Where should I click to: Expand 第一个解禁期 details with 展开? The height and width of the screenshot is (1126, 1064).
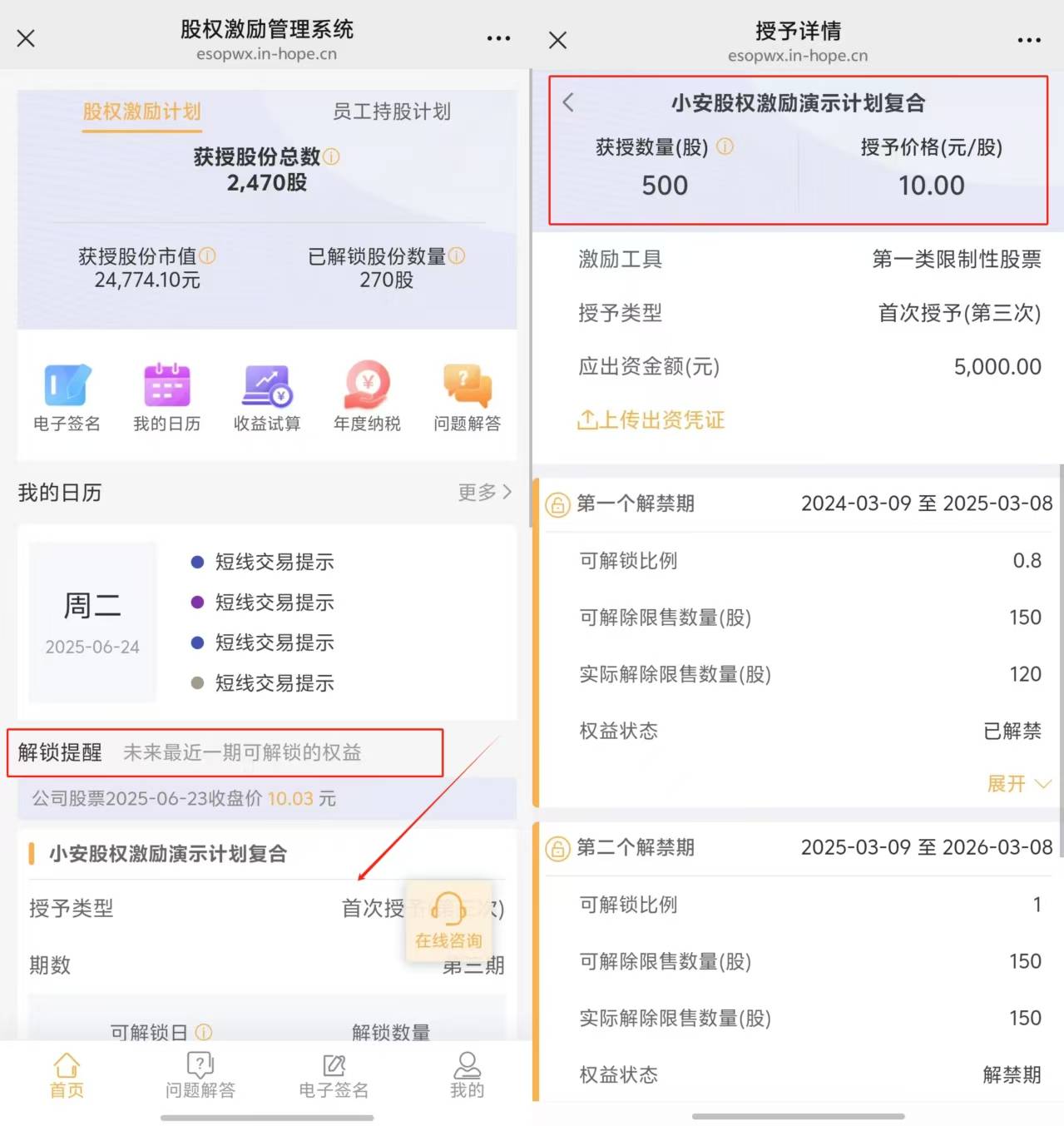[1018, 784]
